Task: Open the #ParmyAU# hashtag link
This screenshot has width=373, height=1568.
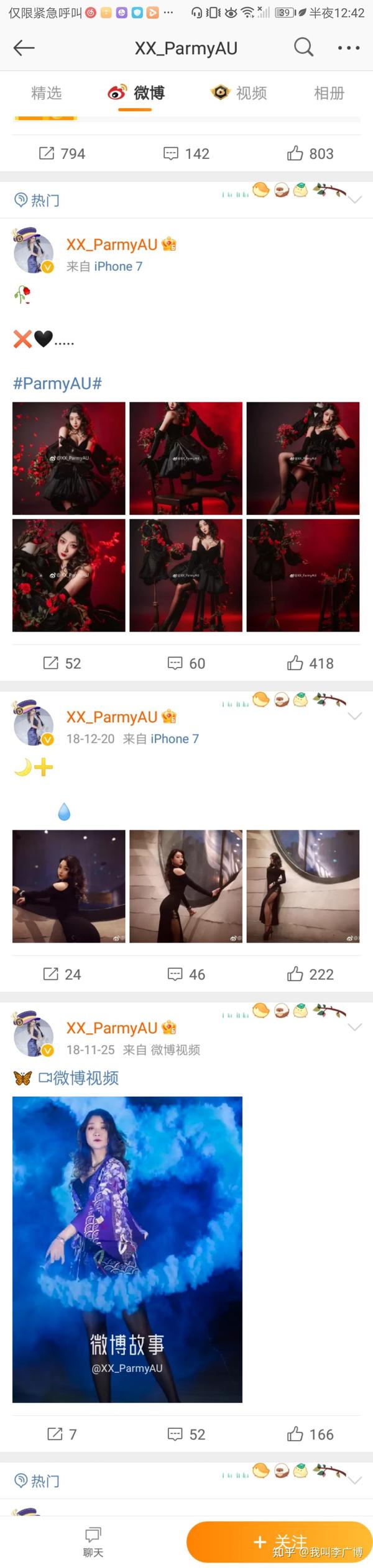Action: [57, 383]
